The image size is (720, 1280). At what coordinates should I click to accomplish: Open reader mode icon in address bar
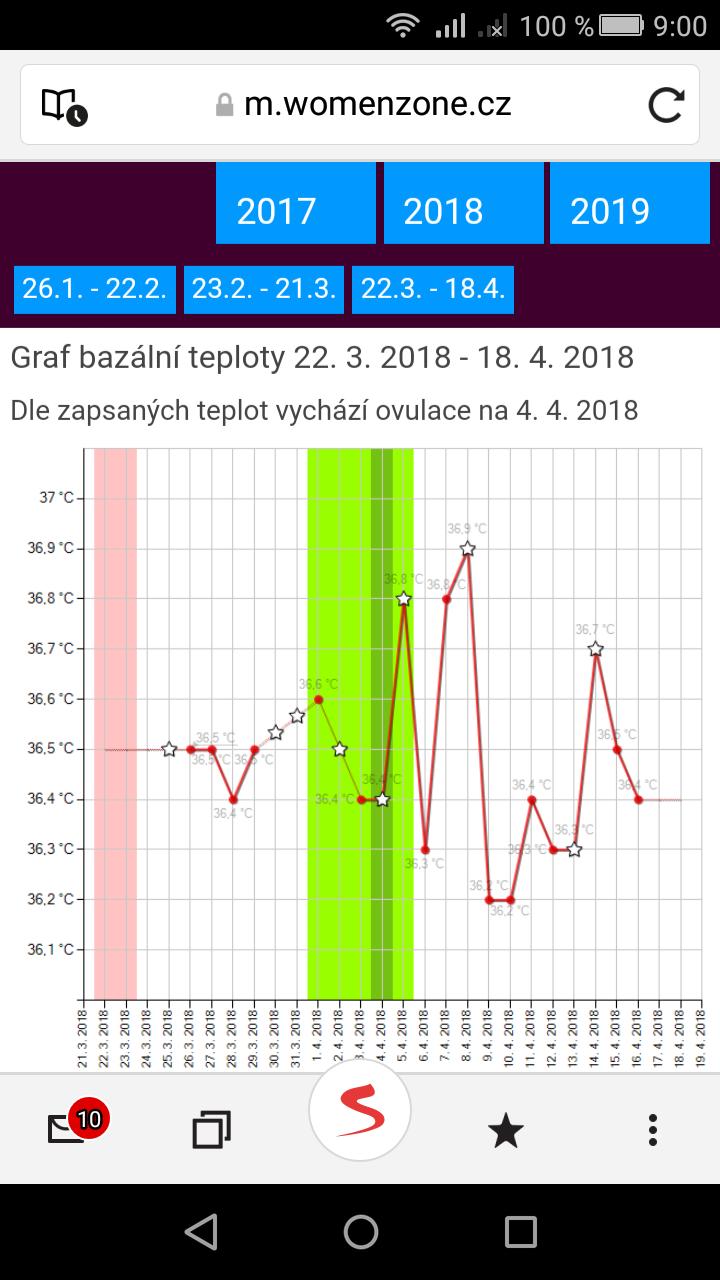(64, 105)
